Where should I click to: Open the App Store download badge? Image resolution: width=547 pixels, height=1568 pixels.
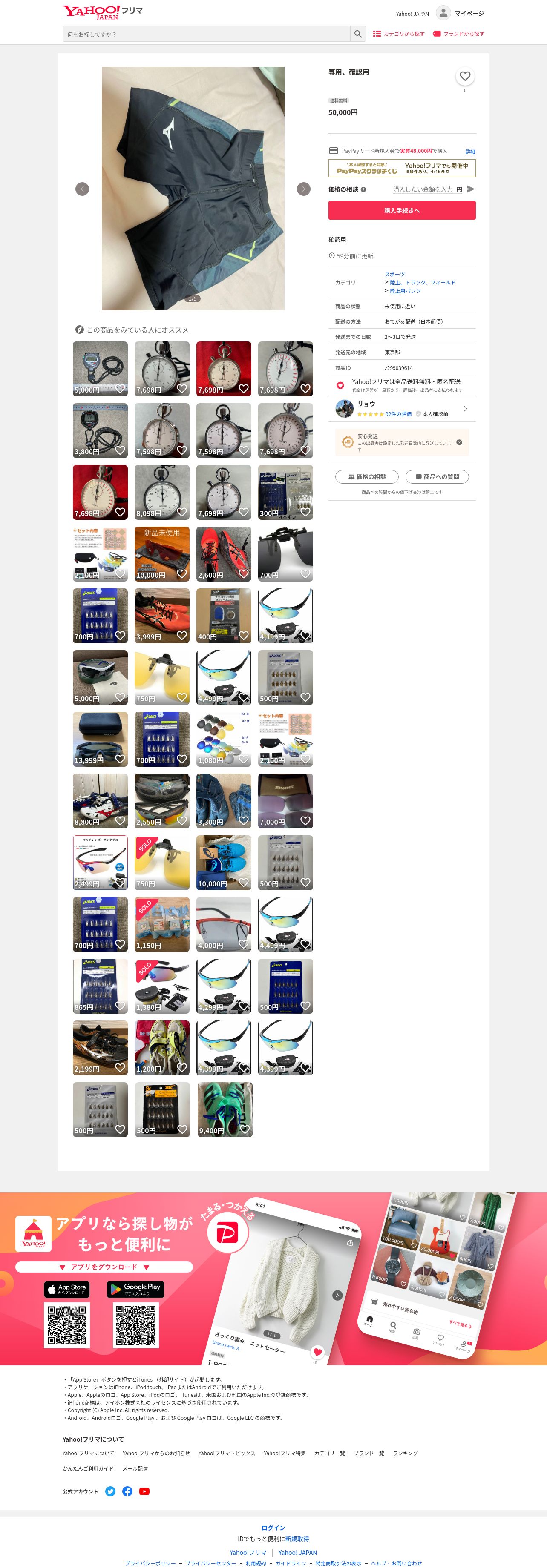(67, 1289)
